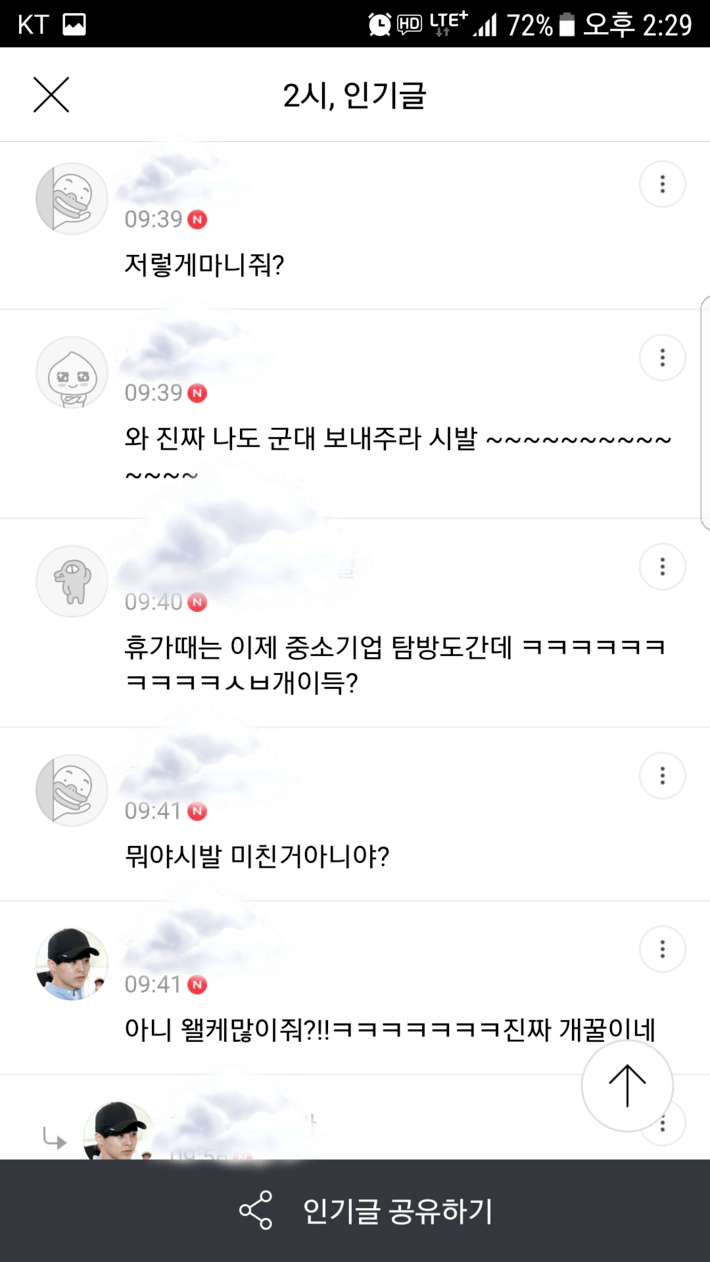Open the avatar of the '중소기업 탐방도간데' commenter
Image resolution: width=710 pixels, height=1262 pixels.
(72, 581)
